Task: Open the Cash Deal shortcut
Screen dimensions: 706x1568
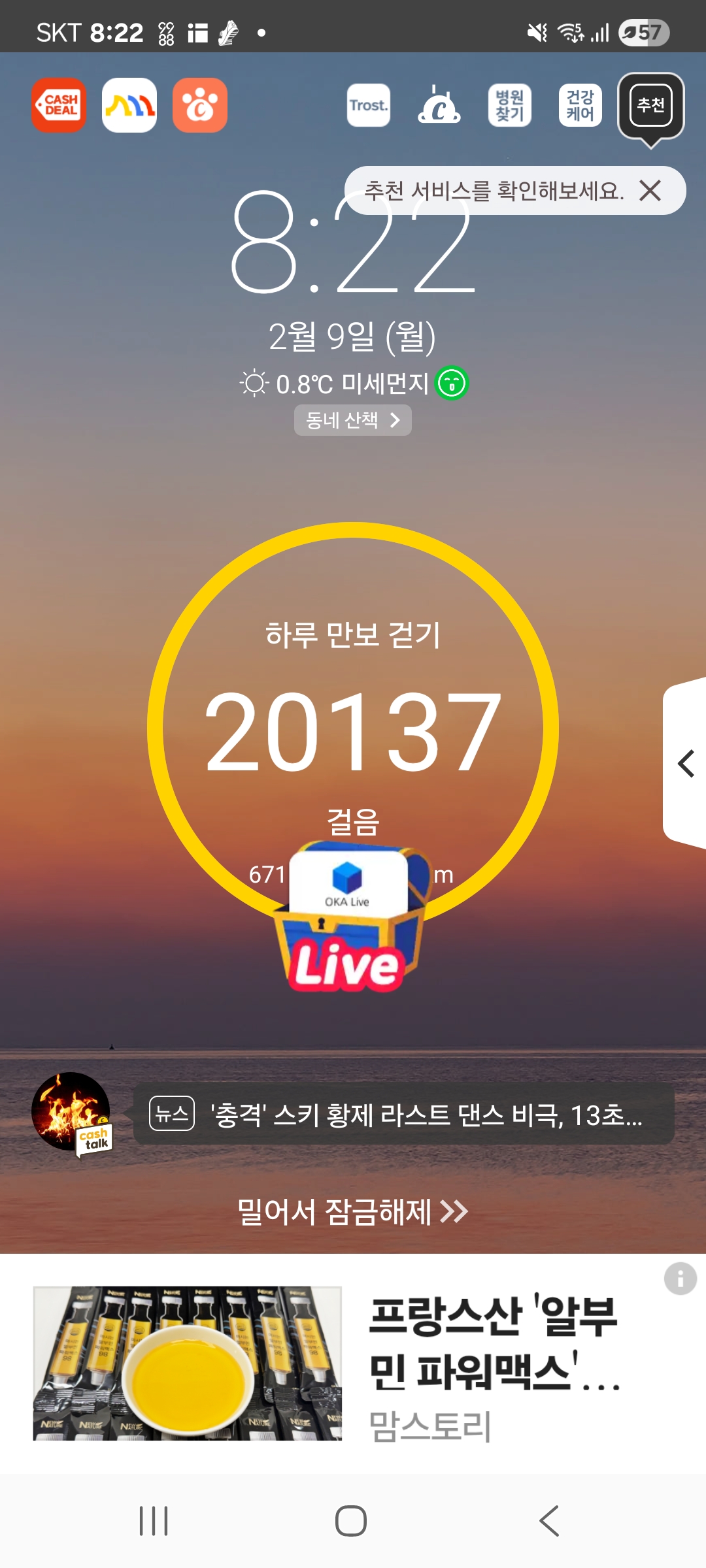Action: tap(59, 105)
